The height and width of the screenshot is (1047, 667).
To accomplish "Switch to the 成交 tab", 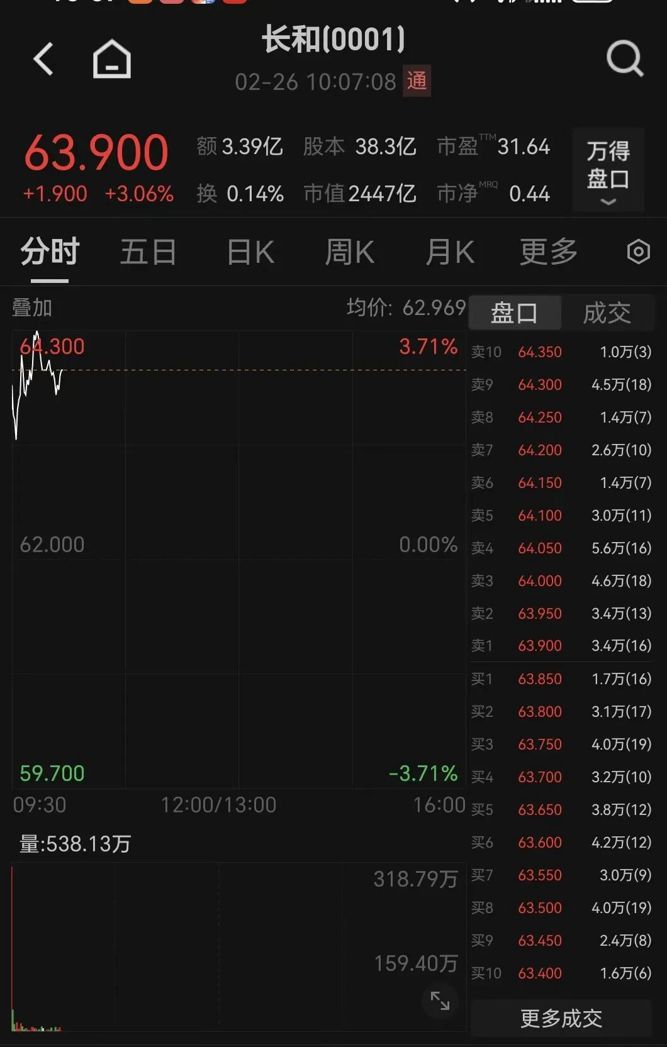I will click(x=607, y=313).
